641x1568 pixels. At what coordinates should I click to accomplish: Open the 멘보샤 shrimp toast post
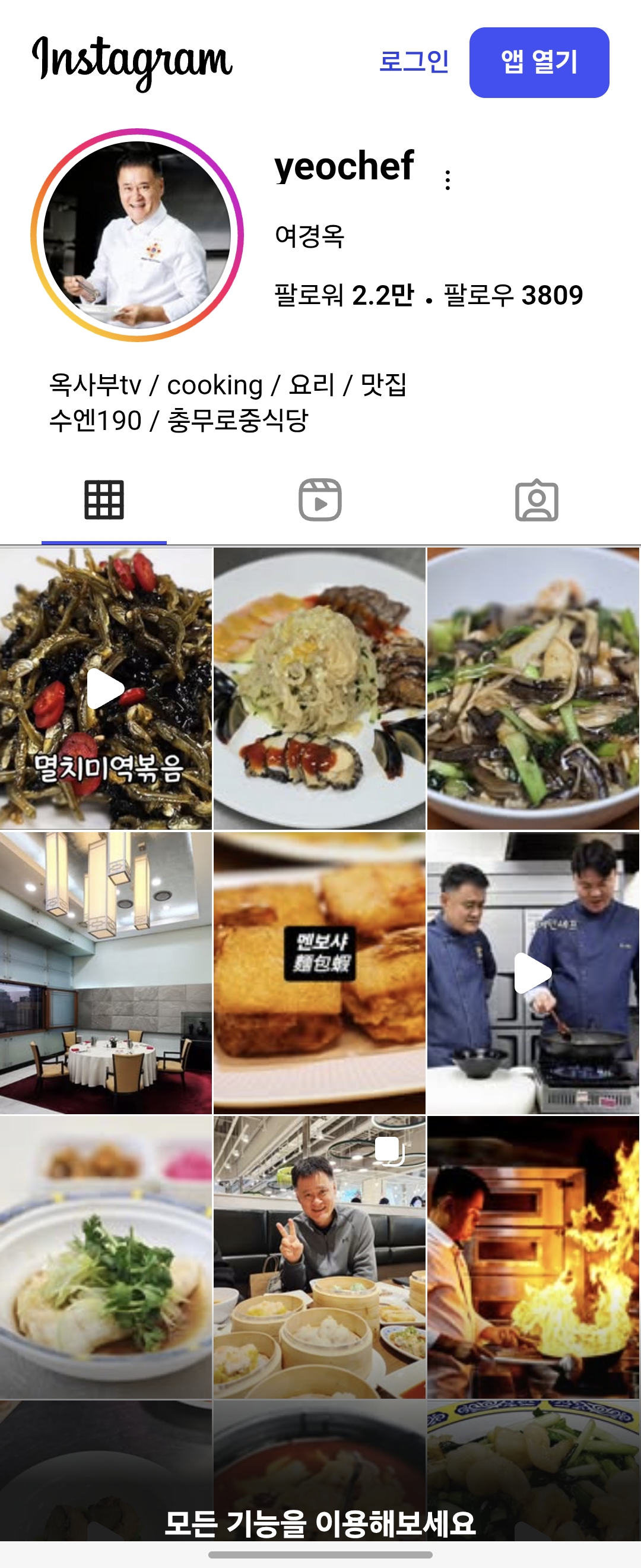319,973
